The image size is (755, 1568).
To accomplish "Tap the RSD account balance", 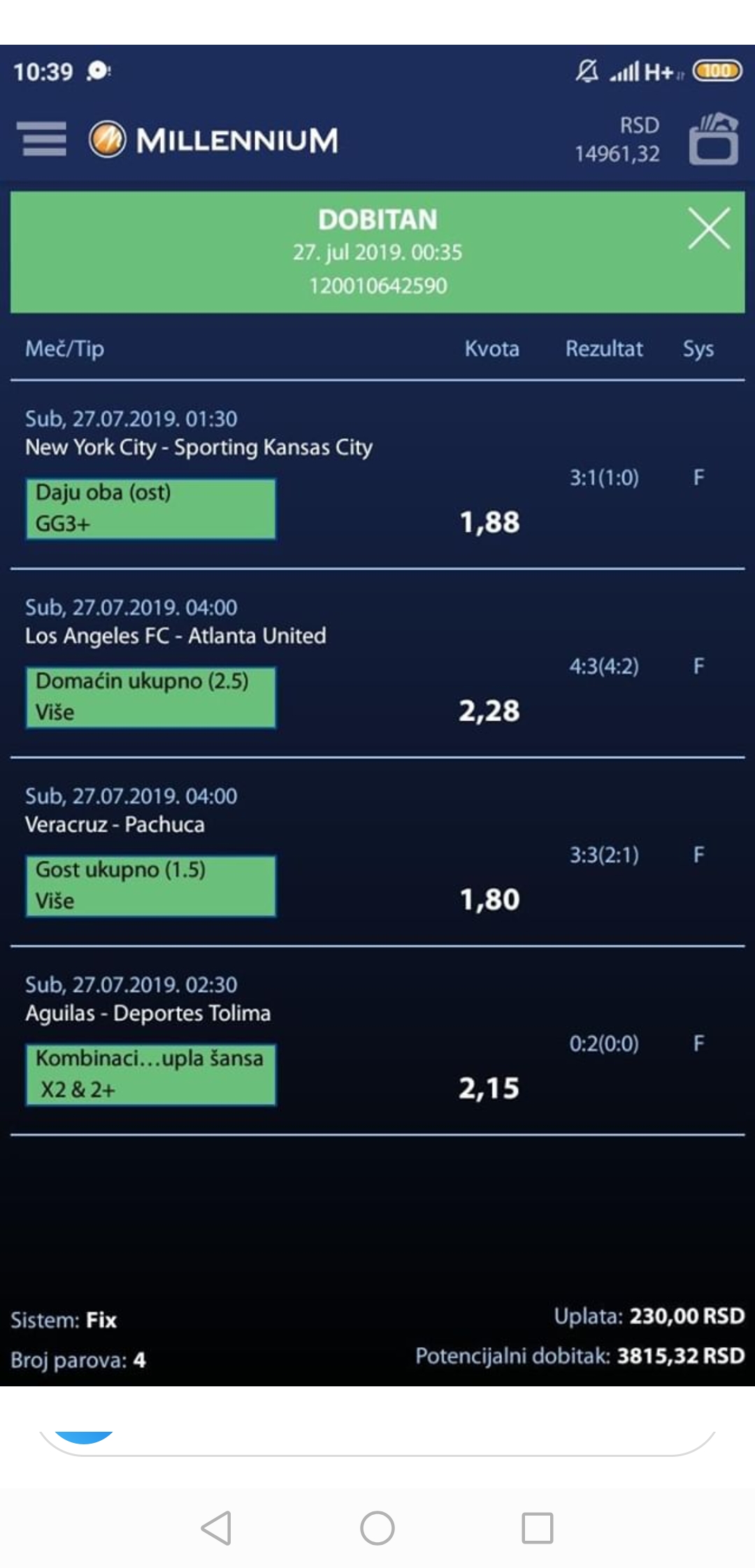I will point(617,140).
